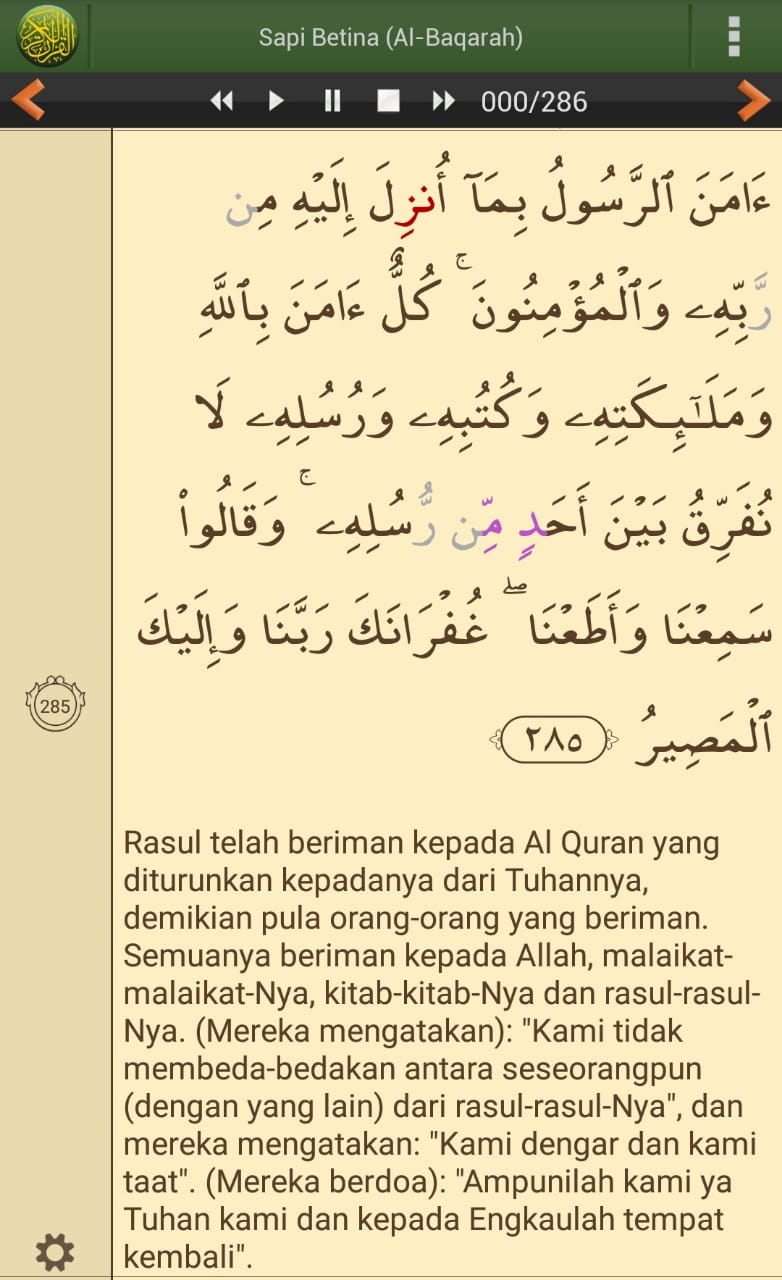This screenshot has height=1280, width=782.
Task: Pause the recitation
Action: [332, 101]
